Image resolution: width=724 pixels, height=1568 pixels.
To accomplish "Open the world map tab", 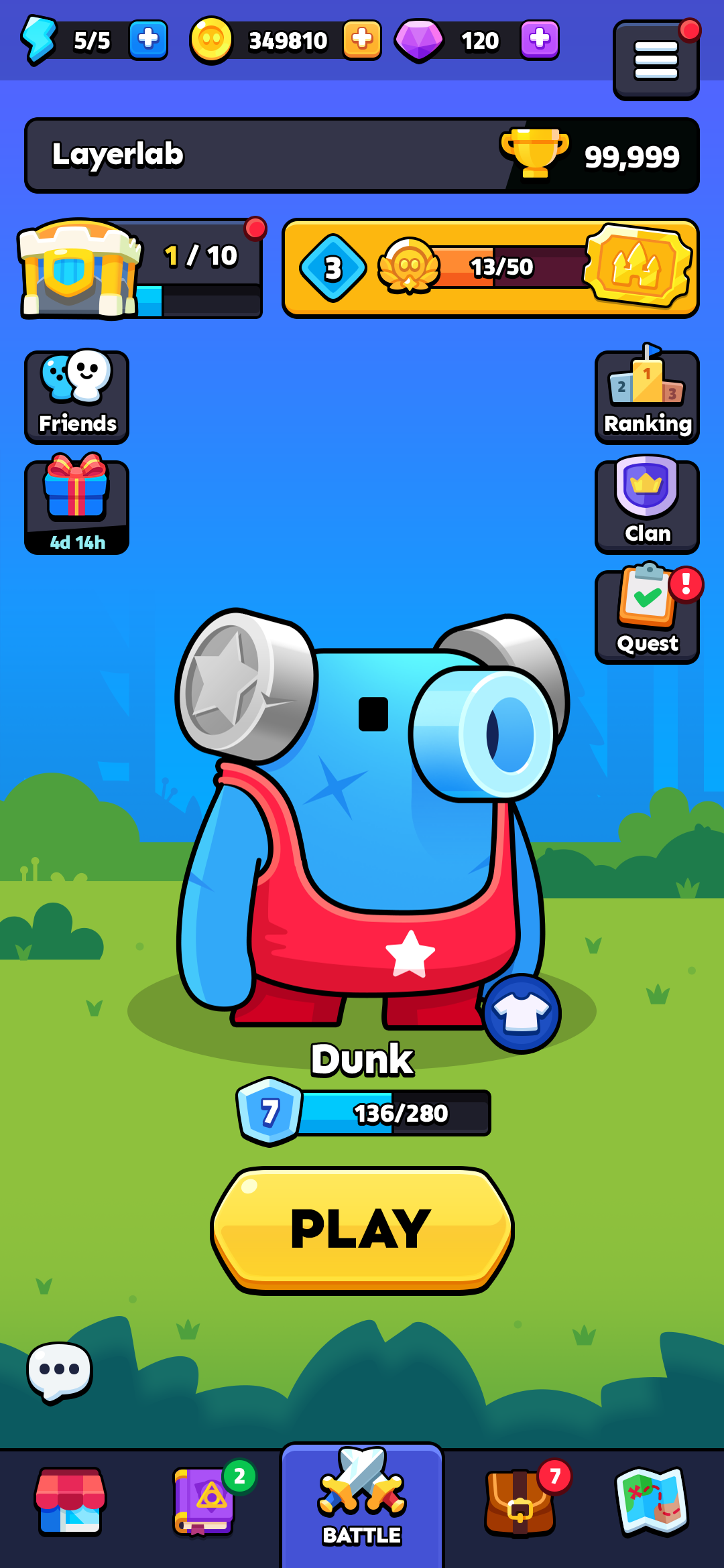I will [652, 1501].
